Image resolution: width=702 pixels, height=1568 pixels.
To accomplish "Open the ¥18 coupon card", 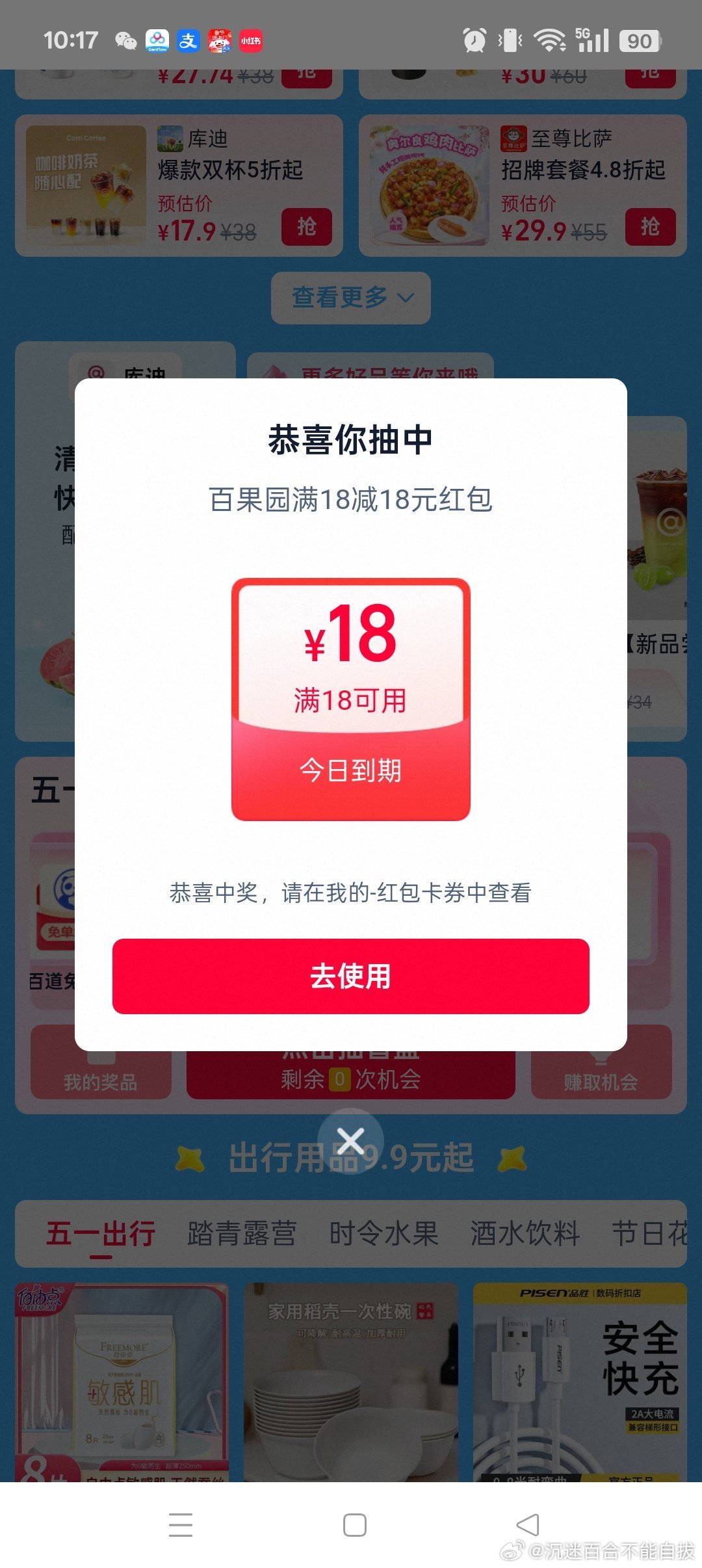I will pyautogui.click(x=350, y=699).
